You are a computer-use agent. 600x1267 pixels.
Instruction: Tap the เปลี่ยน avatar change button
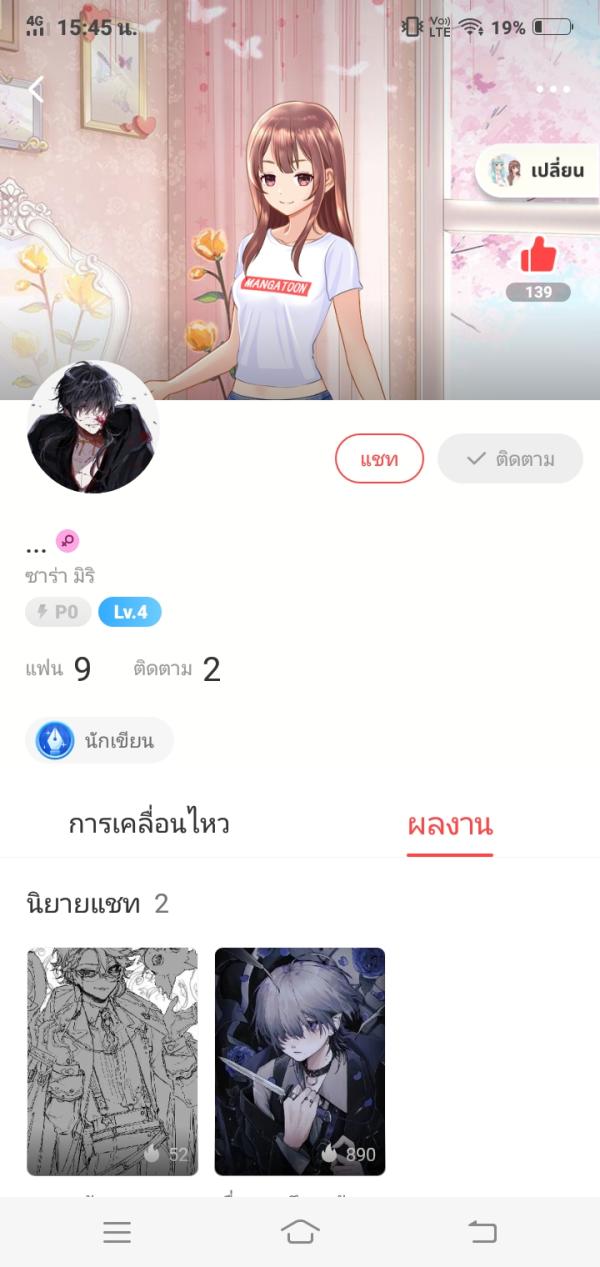click(536, 171)
